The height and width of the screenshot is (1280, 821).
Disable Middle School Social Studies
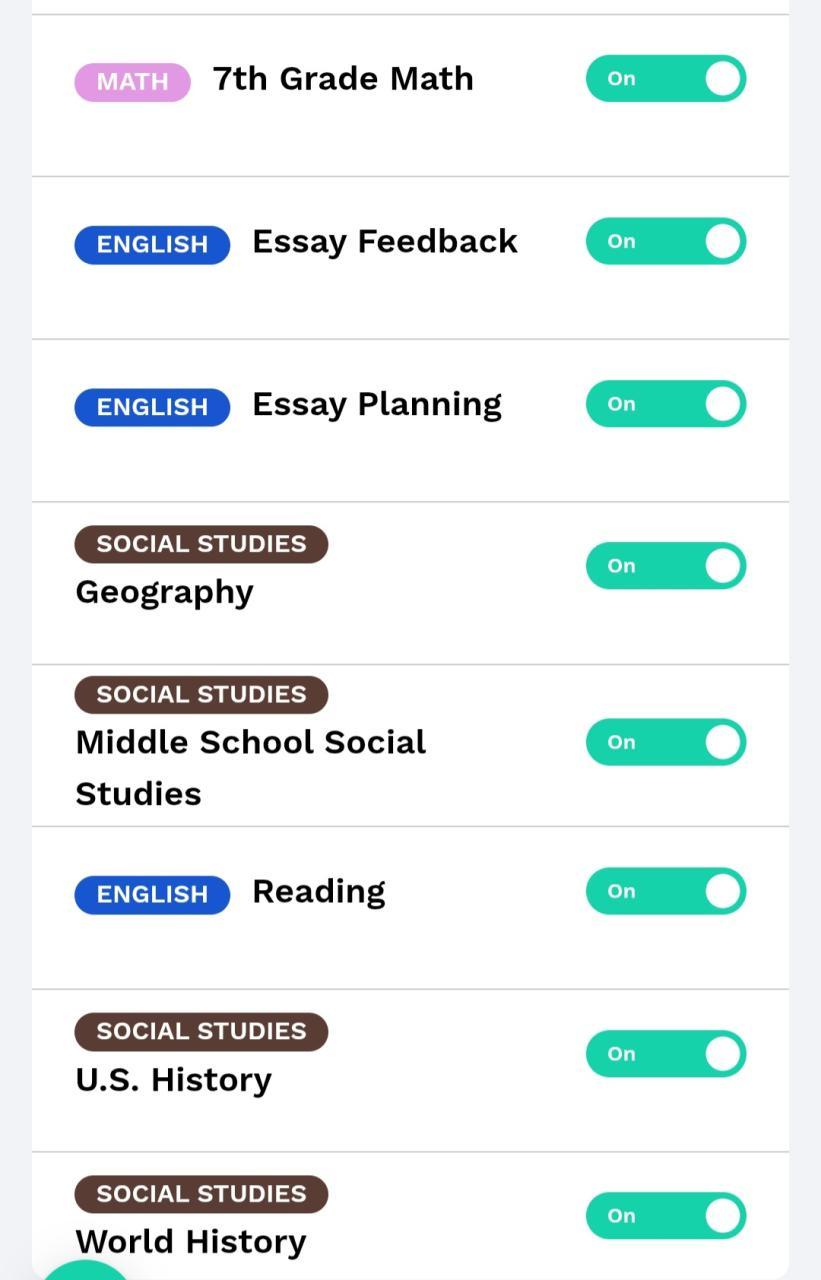pyautogui.click(x=666, y=742)
